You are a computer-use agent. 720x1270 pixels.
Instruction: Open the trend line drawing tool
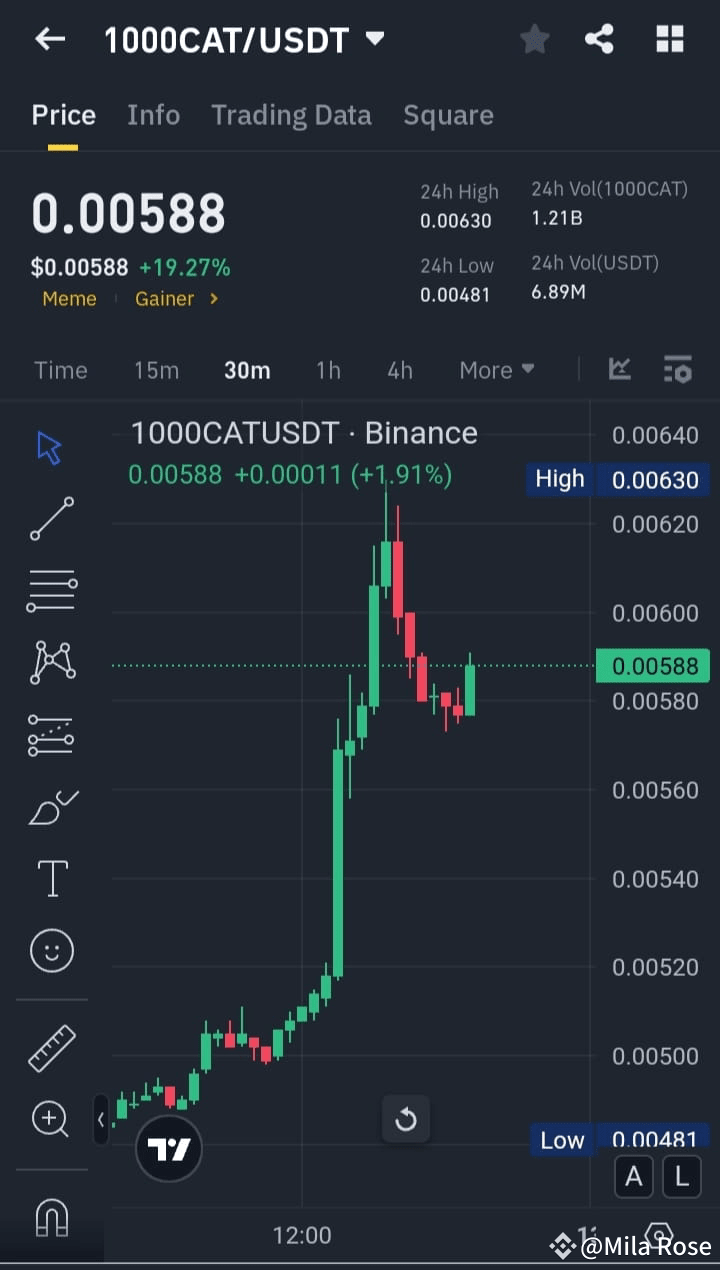(50, 519)
